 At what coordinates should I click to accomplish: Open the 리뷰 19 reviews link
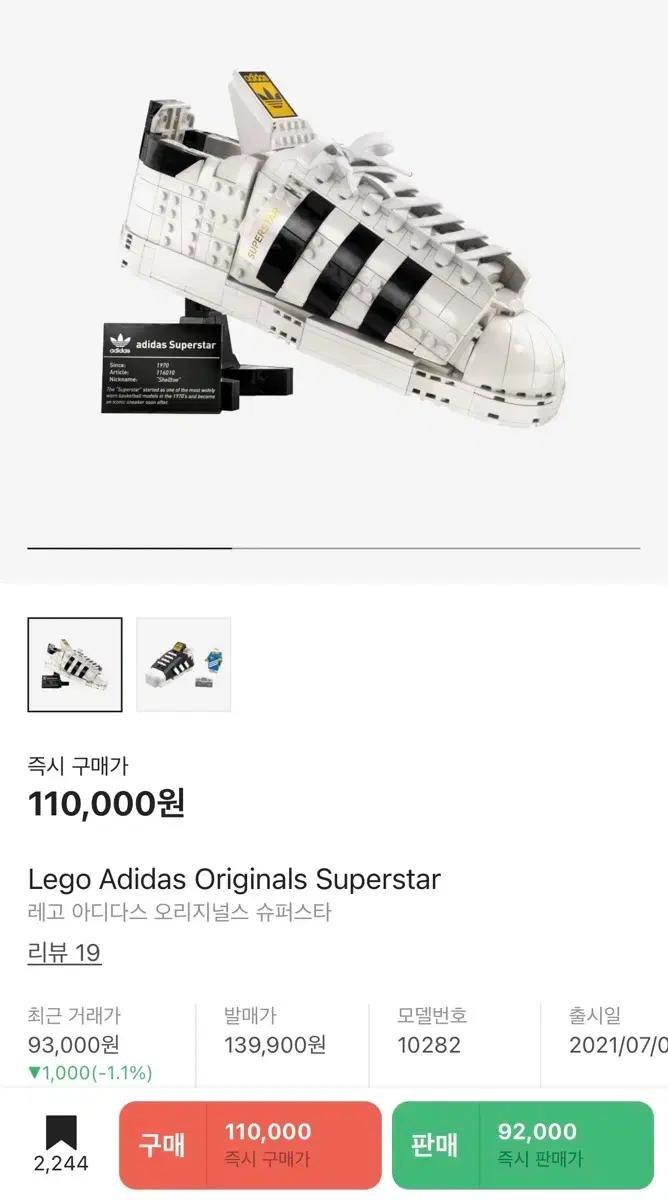[x=64, y=952]
